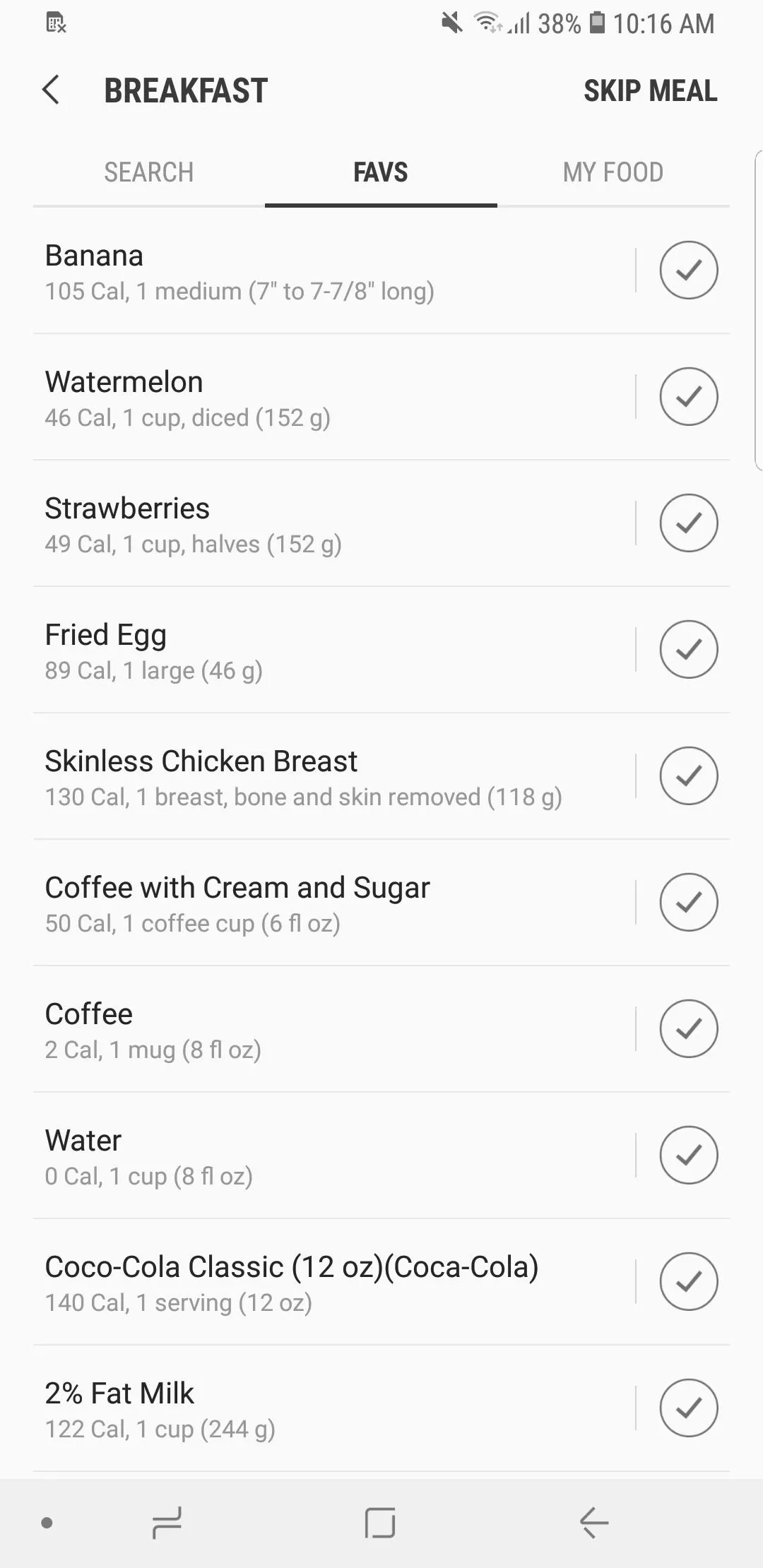Tap the system home button

point(380,1522)
